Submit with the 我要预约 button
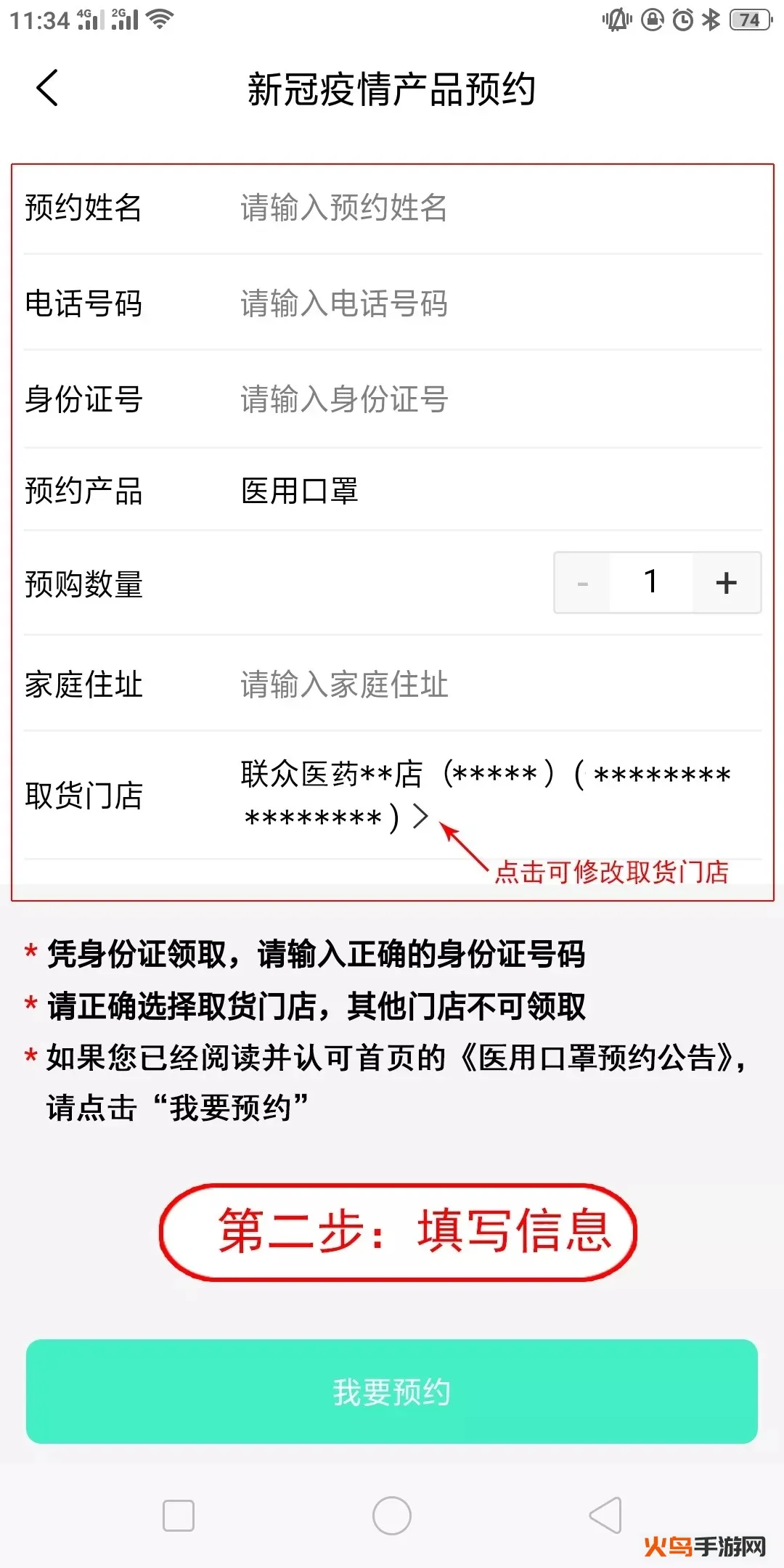 click(x=392, y=1391)
